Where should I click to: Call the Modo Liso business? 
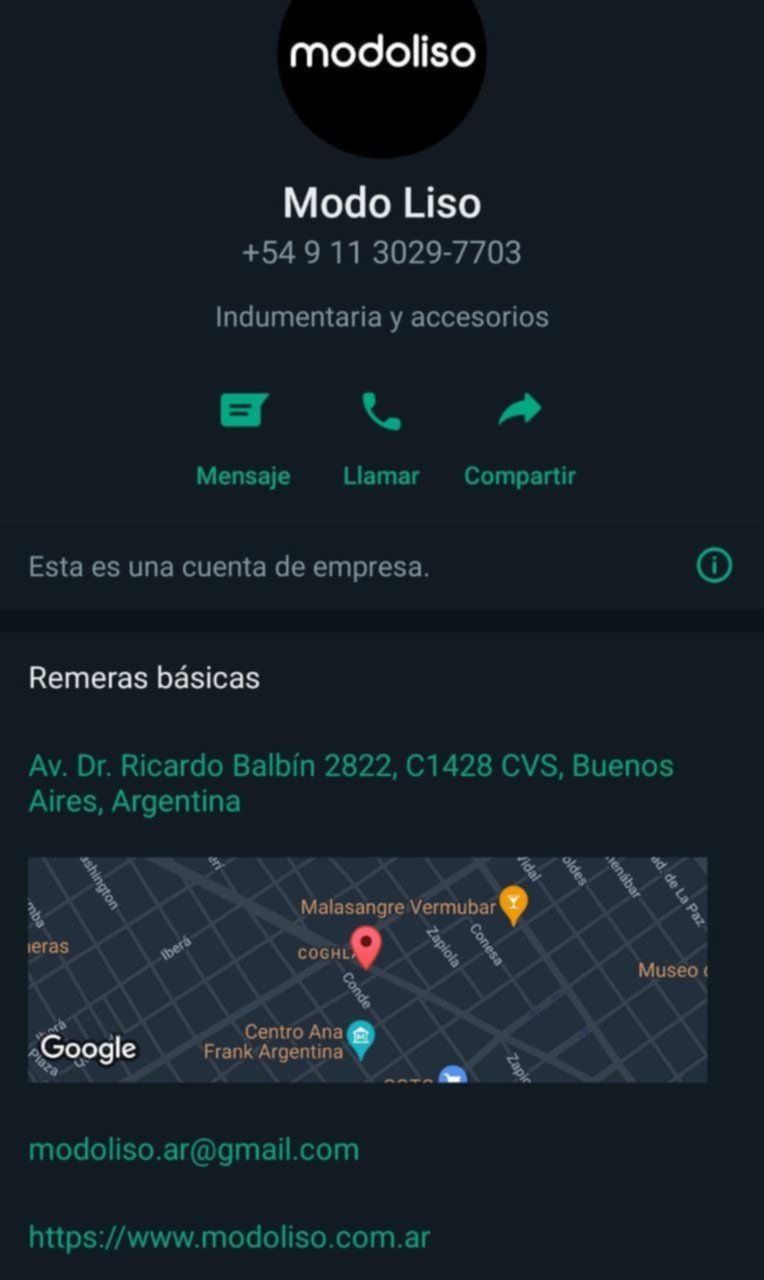(x=381, y=435)
